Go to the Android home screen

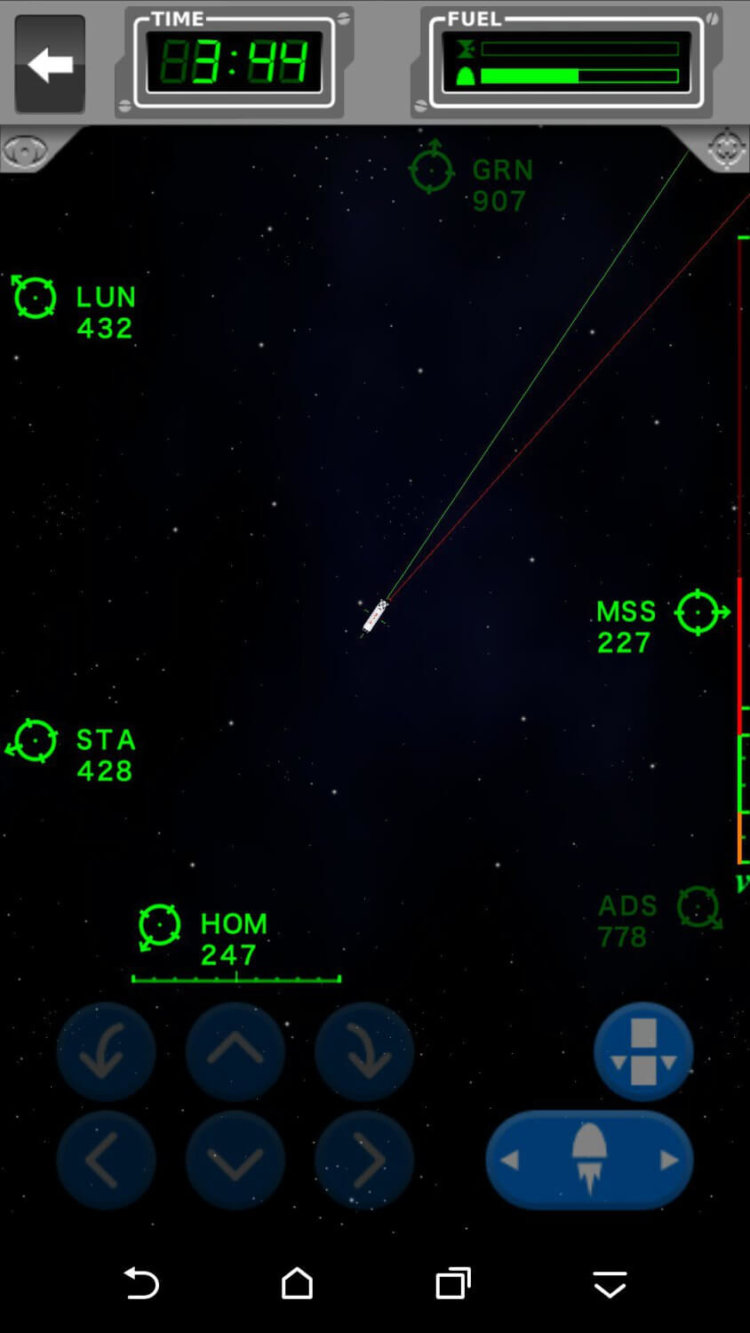point(297,1283)
